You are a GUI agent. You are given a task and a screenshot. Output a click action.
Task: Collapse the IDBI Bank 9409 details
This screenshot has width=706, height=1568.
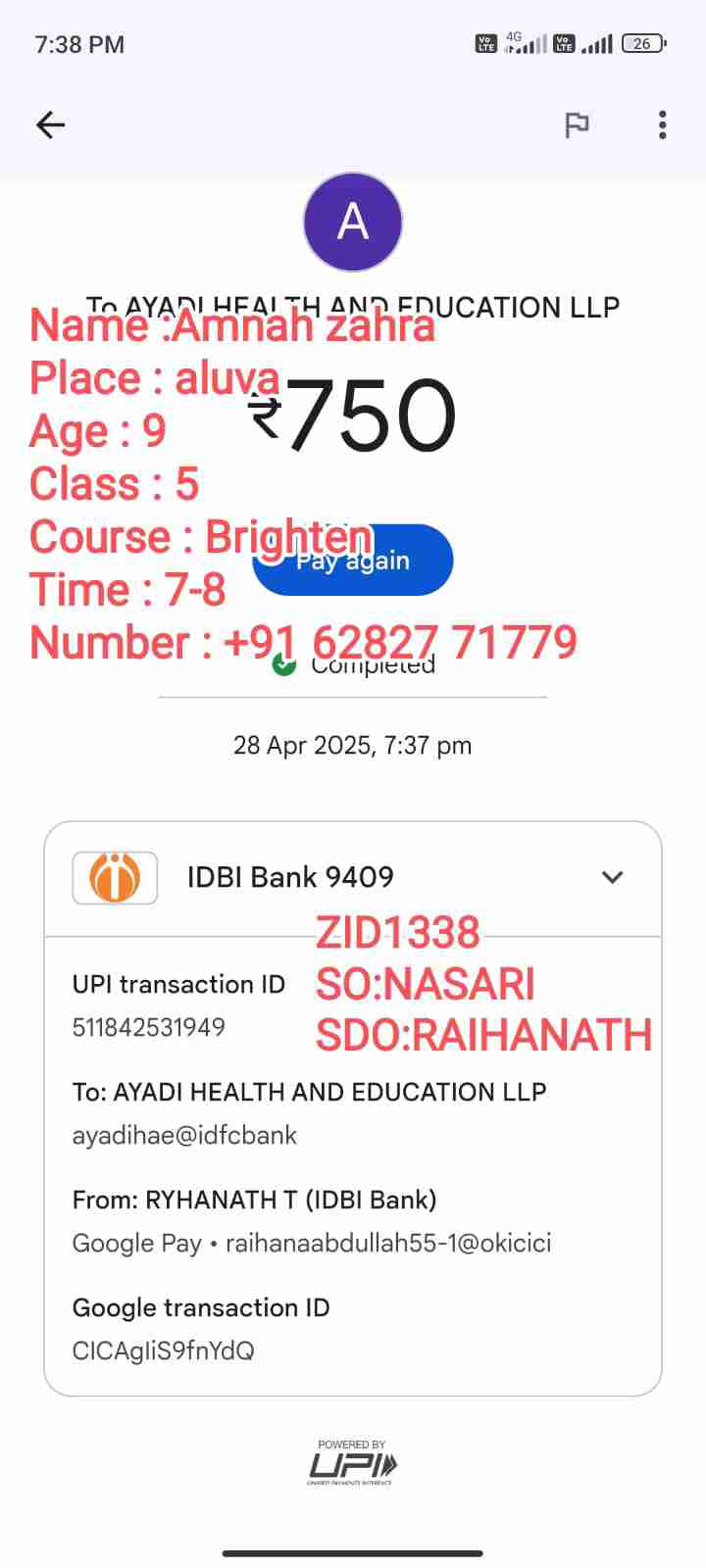tap(612, 877)
